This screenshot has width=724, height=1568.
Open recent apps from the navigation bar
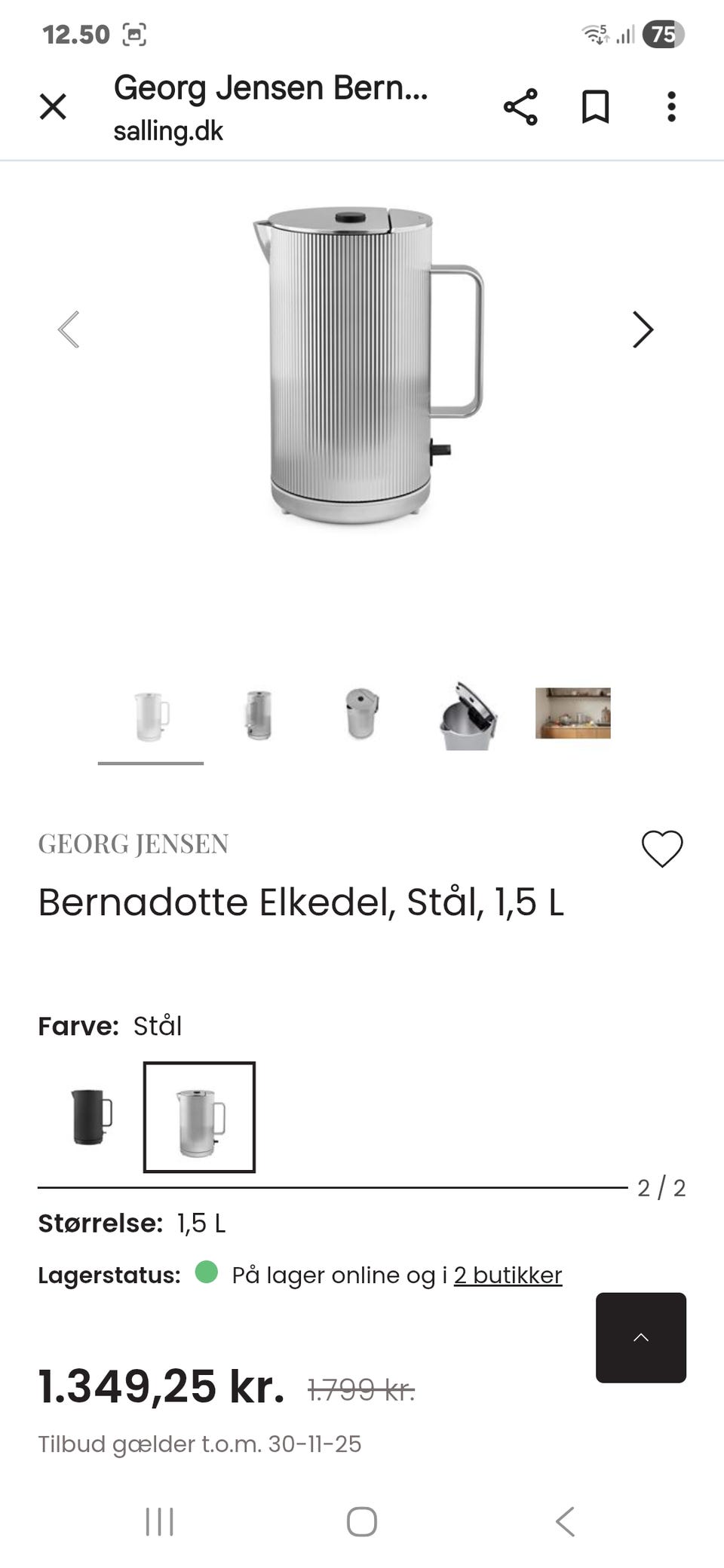[160, 1521]
